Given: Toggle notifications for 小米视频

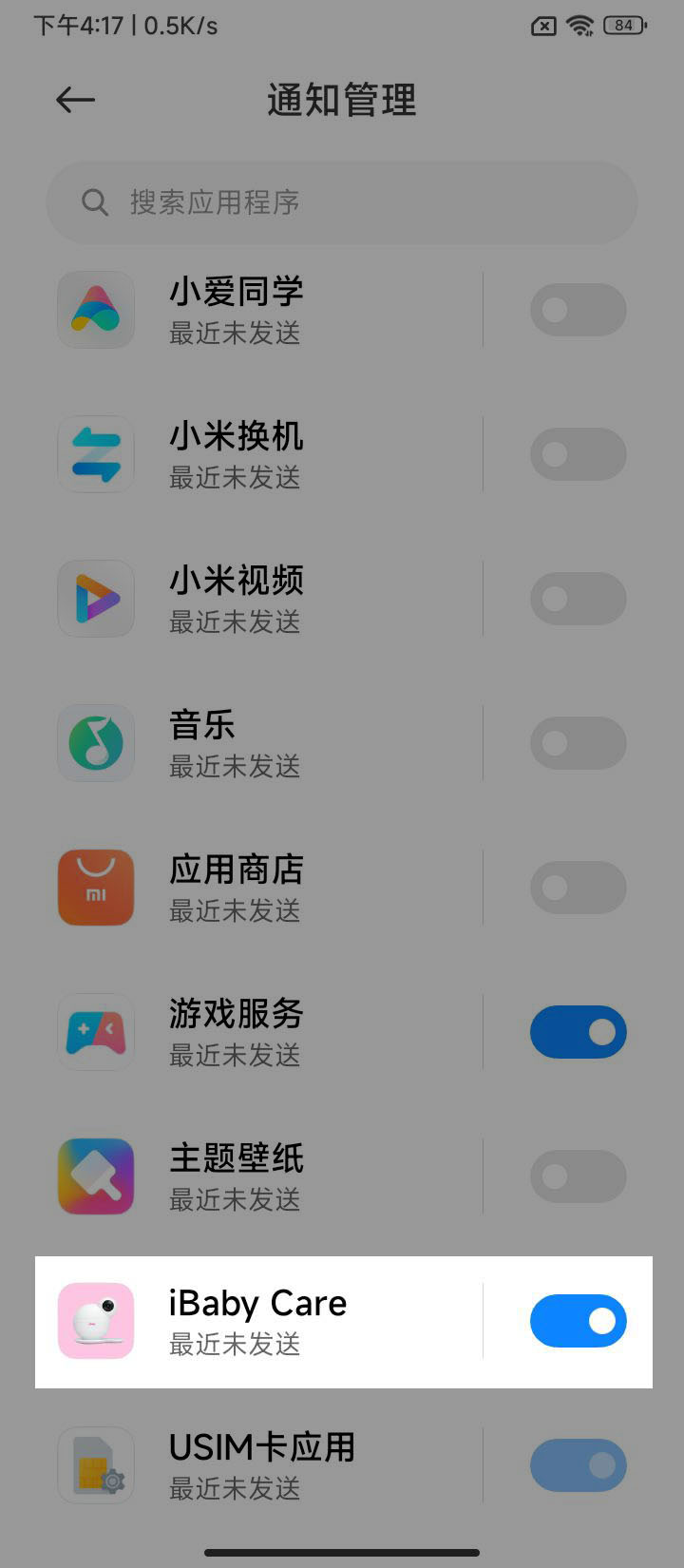Looking at the screenshot, I should coord(578,599).
